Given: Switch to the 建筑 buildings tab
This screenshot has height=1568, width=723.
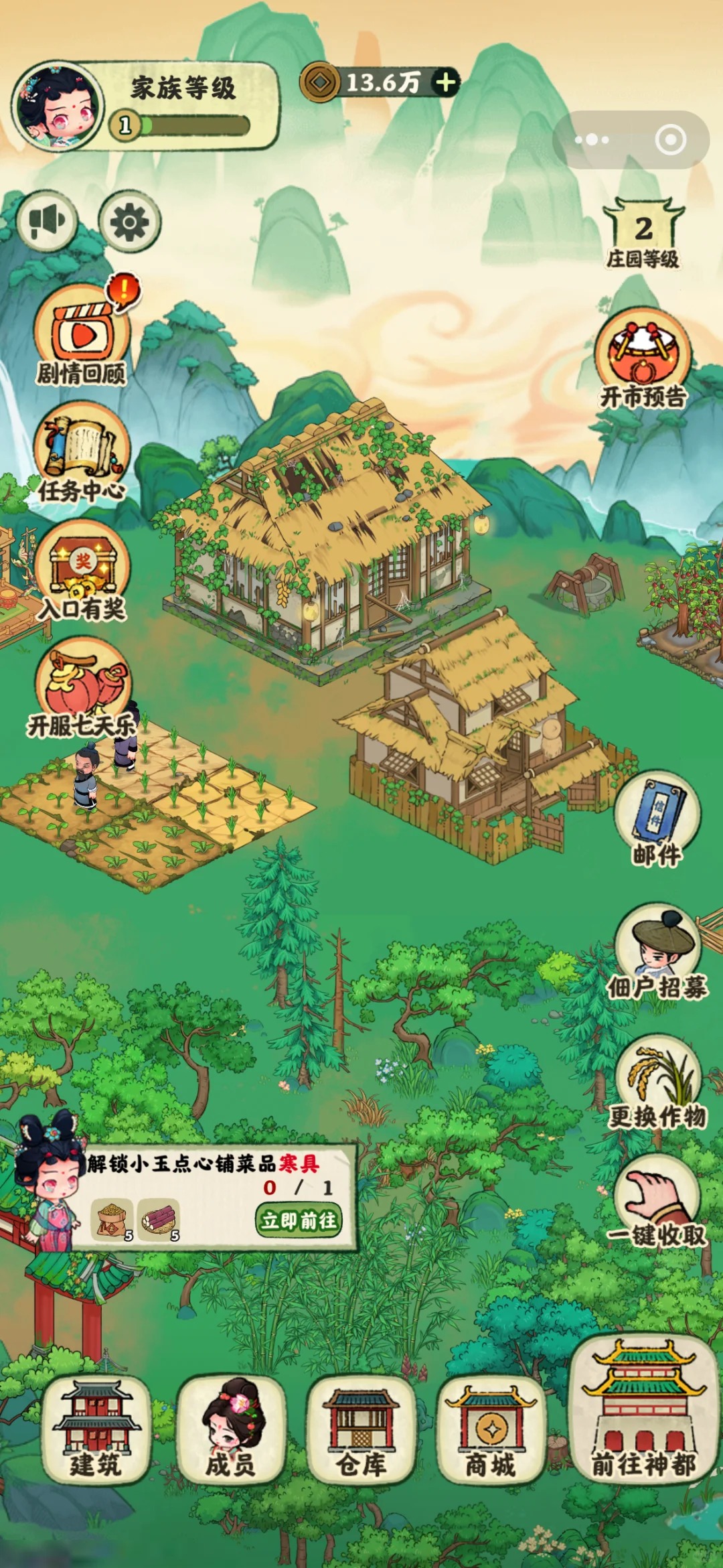Looking at the screenshot, I should pos(96,1430).
